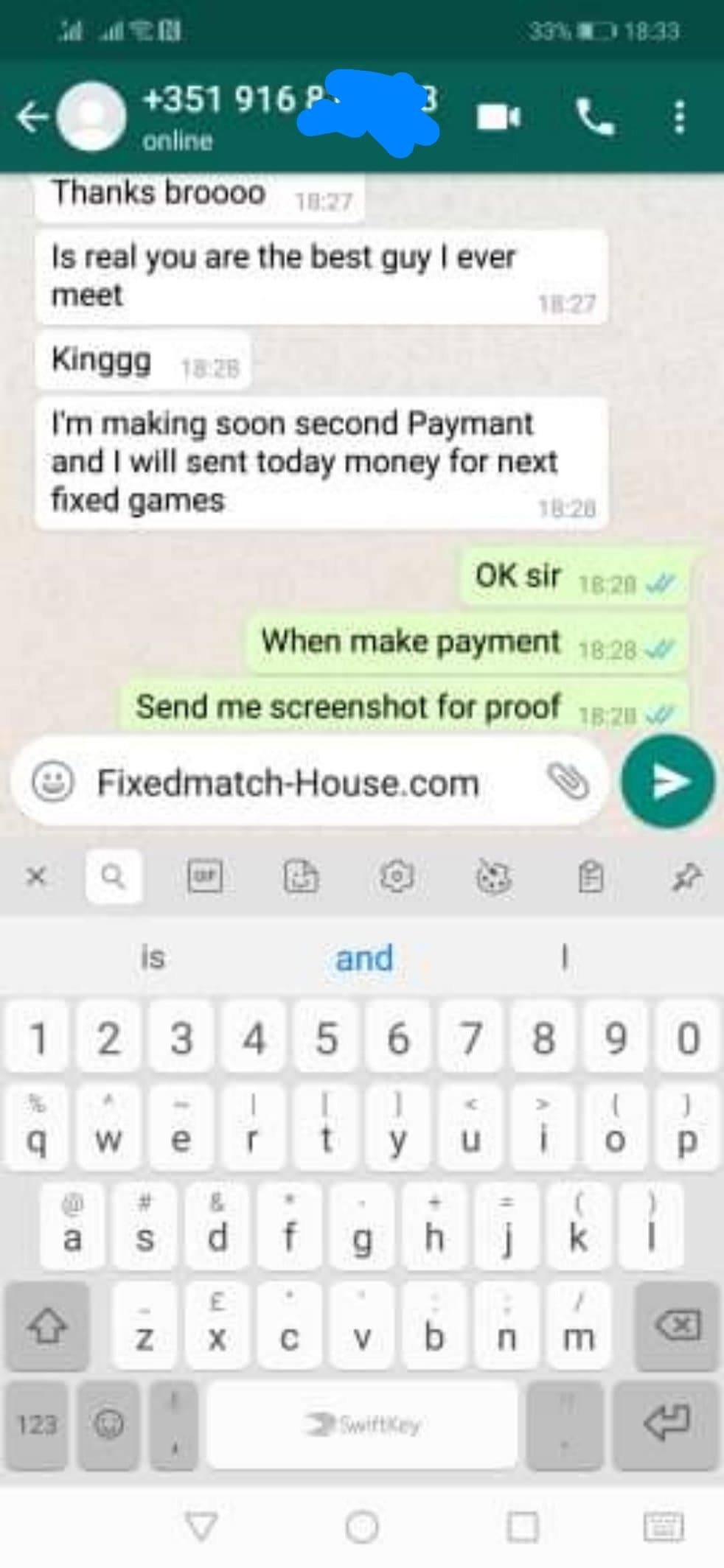Hit the backspace key

(677, 1326)
